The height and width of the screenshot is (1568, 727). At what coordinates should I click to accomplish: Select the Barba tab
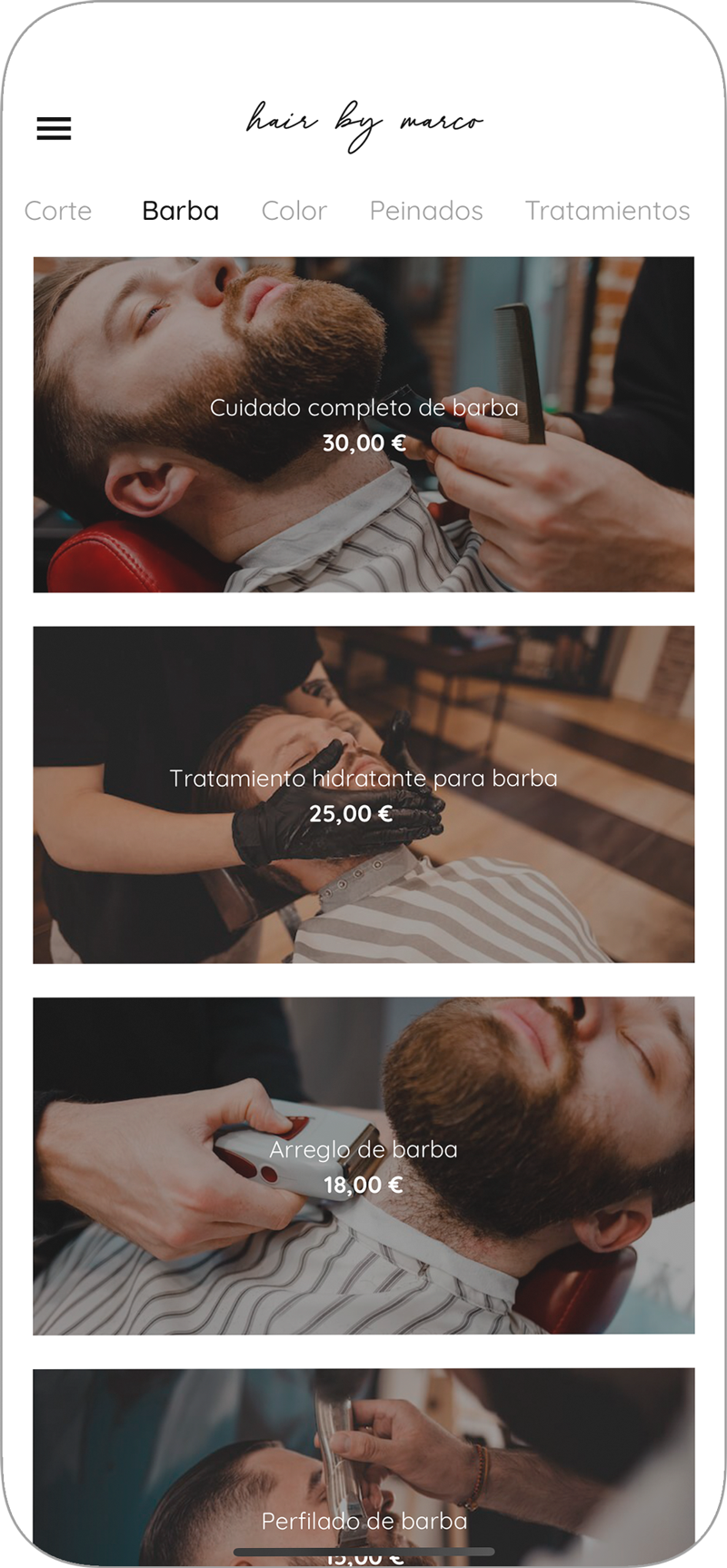tap(180, 211)
